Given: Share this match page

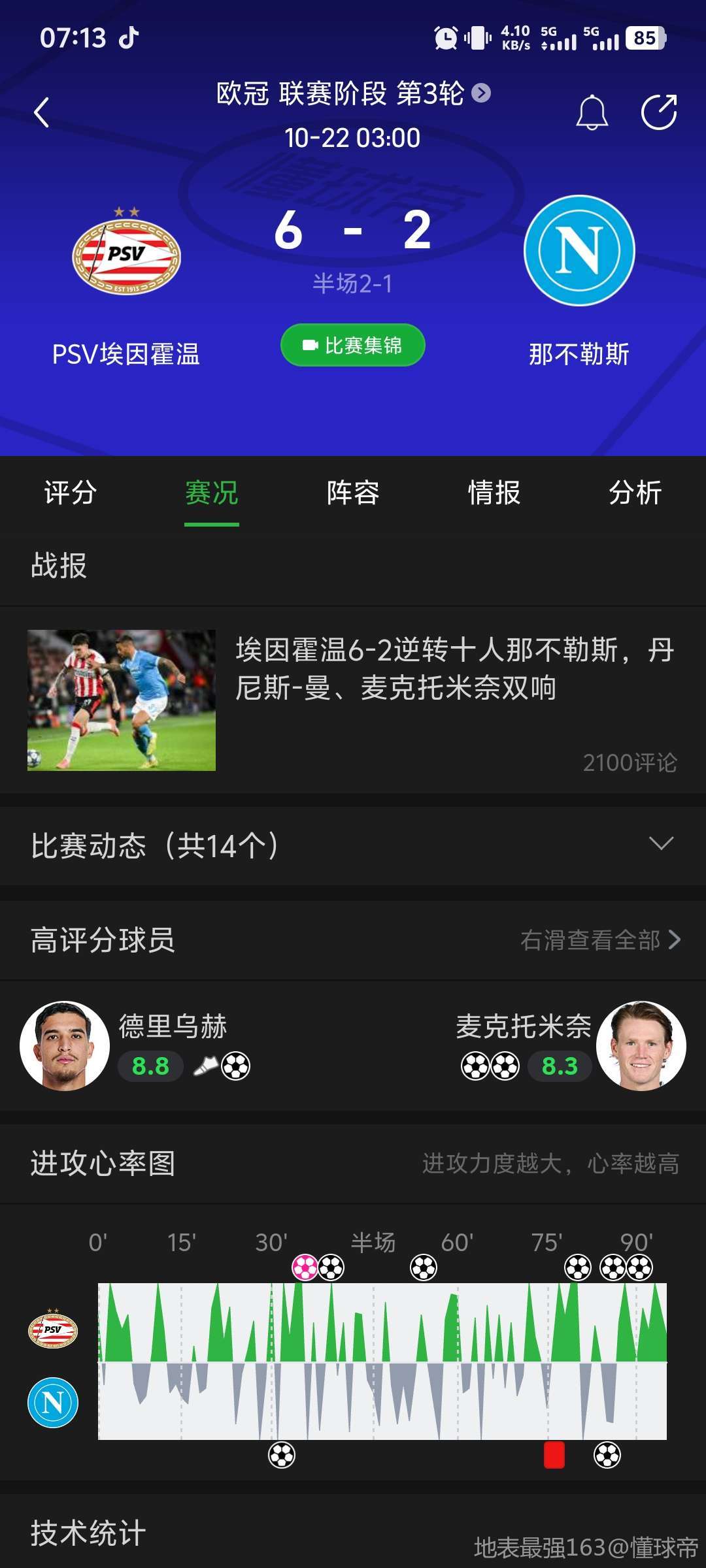Looking at the screenshot, I should pyautogui.click(x=658, y=112).
